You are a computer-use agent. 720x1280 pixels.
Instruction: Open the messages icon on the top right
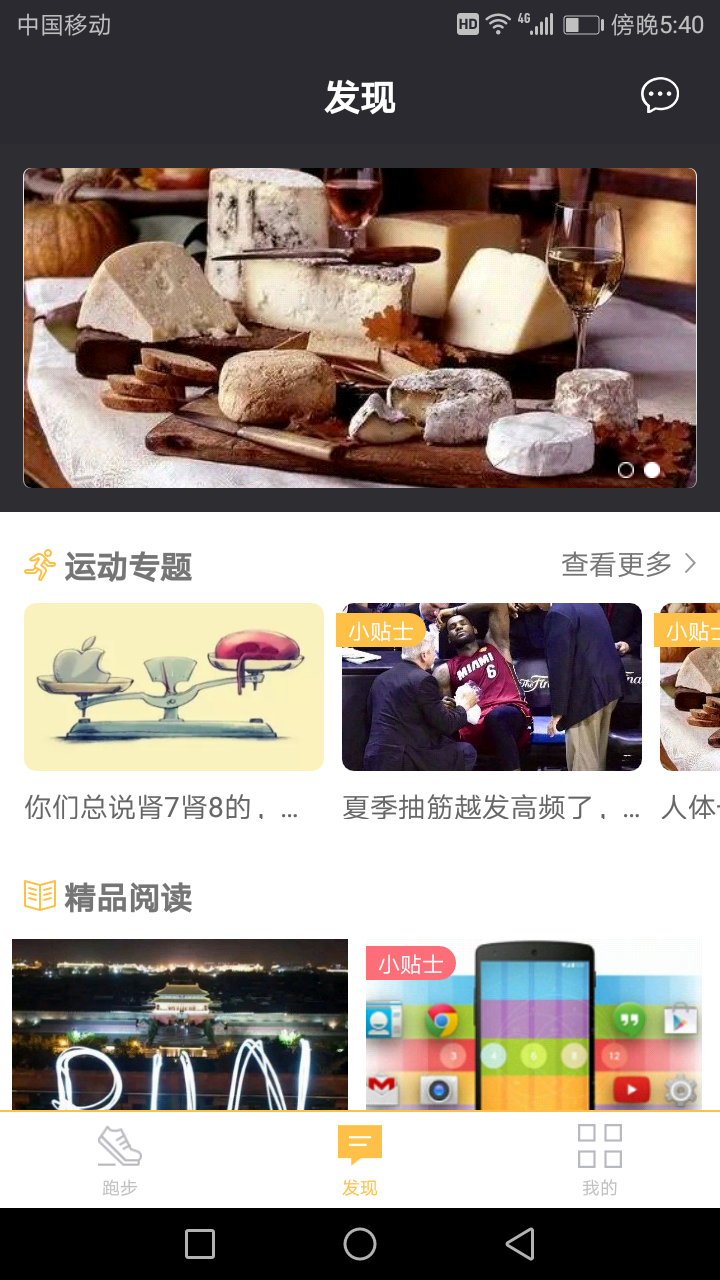click(x=659, y=96)
